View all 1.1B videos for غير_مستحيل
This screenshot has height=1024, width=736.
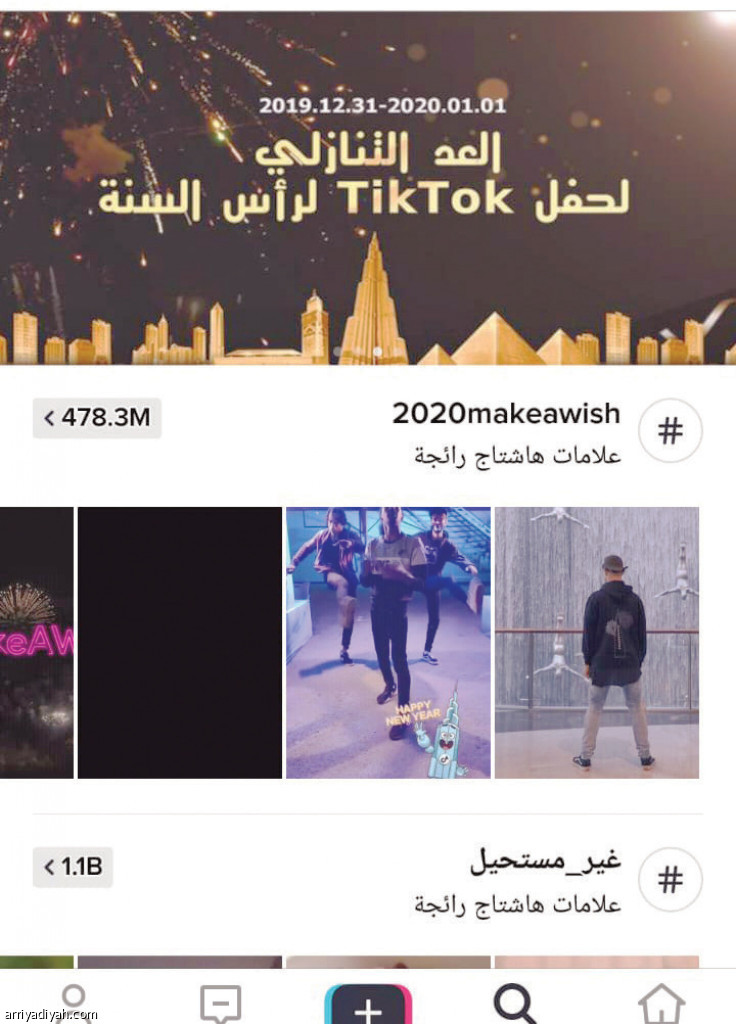click(x=73, y=866)
